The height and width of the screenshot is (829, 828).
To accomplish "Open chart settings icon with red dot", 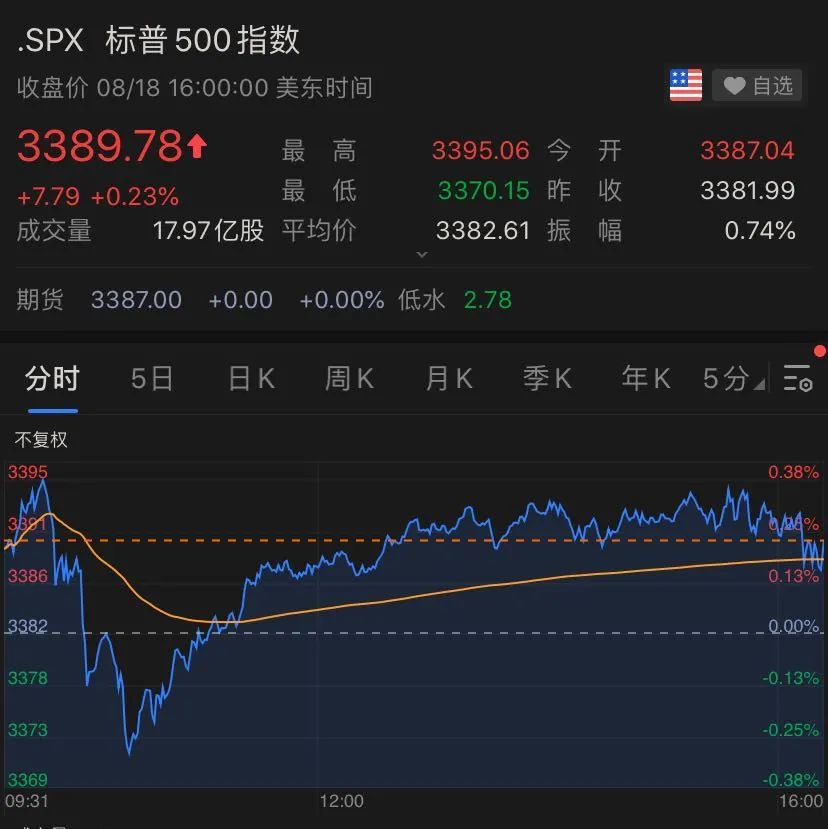I will click(798, 378).
